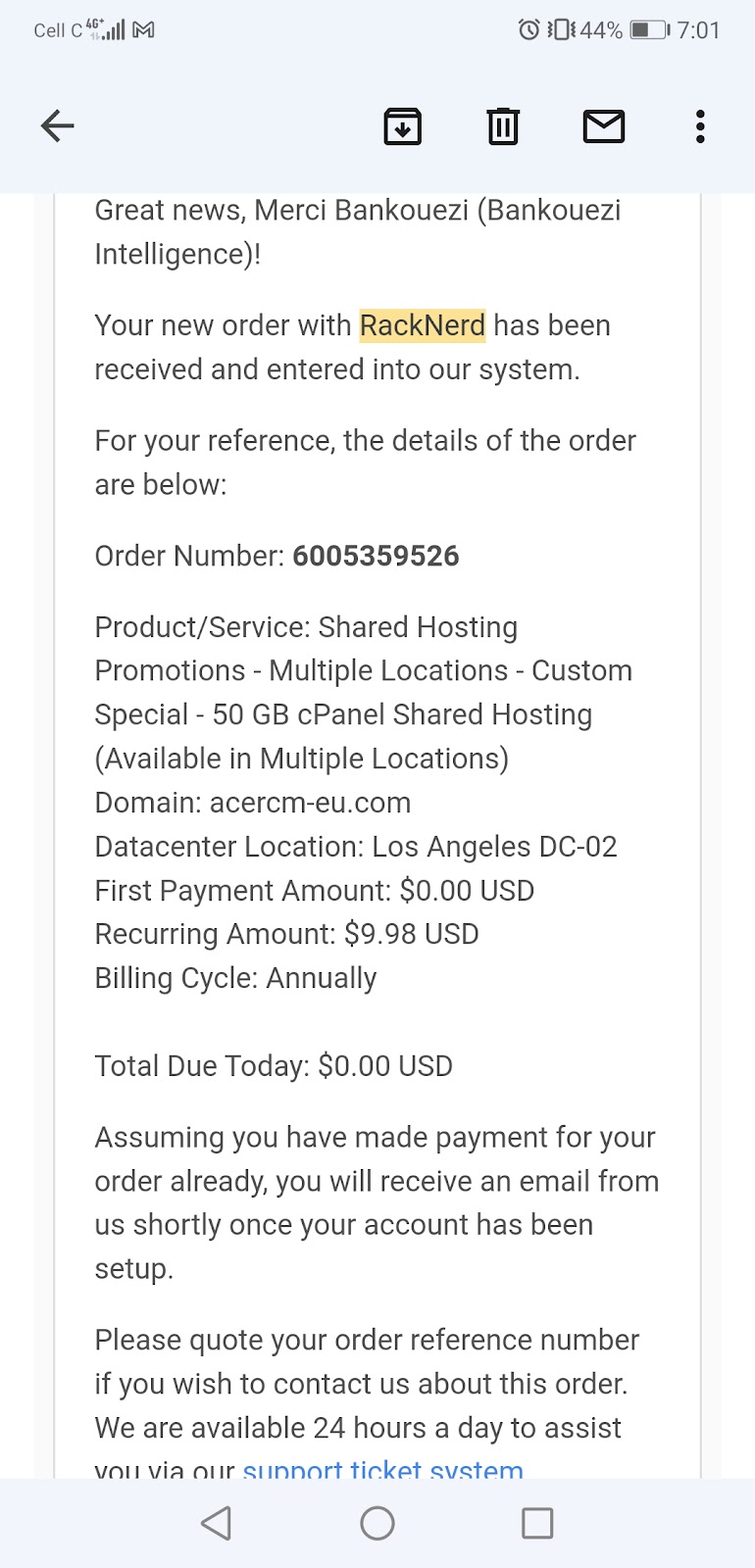Tap the system home button
Screen dimensions: 755x1568
point(377,1523)
